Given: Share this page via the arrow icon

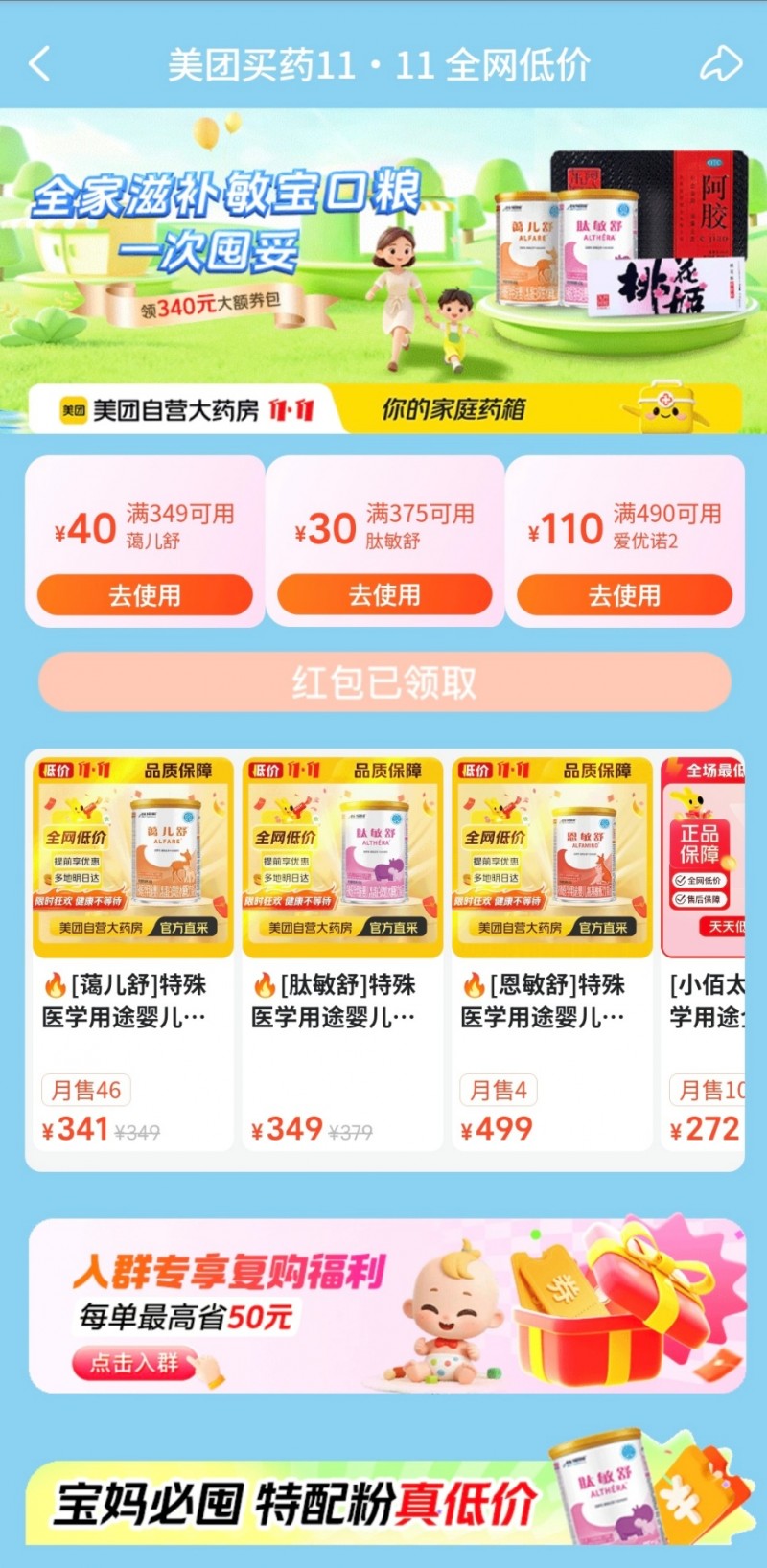Looking at the screenshot, I should pos(721,64).
